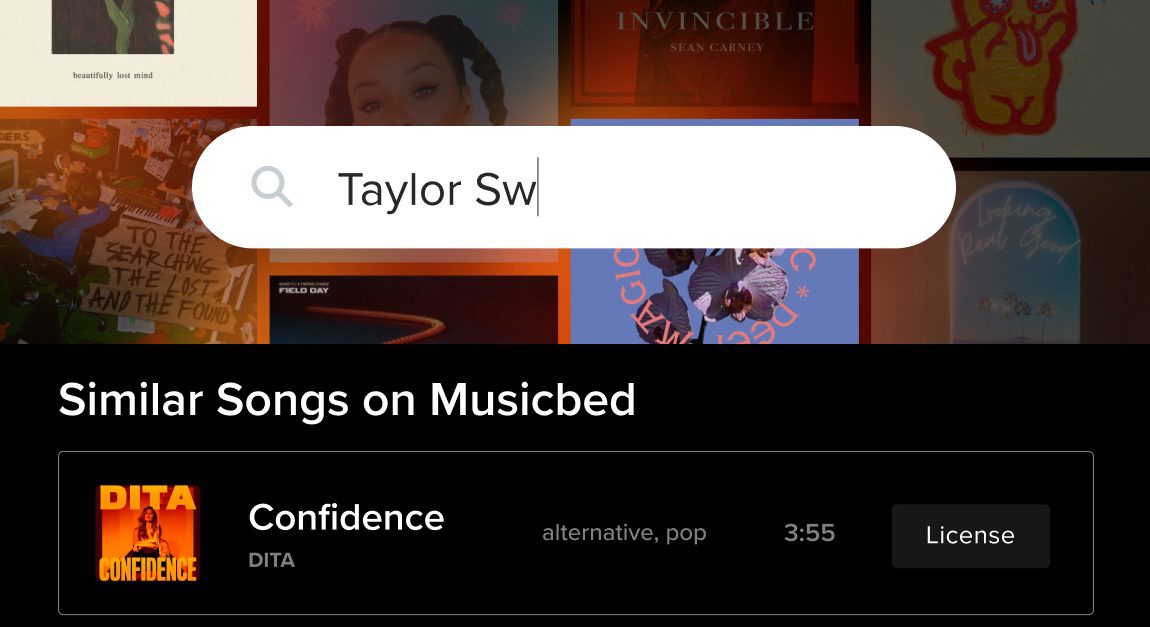
Task: Tap the magnifying glass search icon
Action: click(272, 187)
